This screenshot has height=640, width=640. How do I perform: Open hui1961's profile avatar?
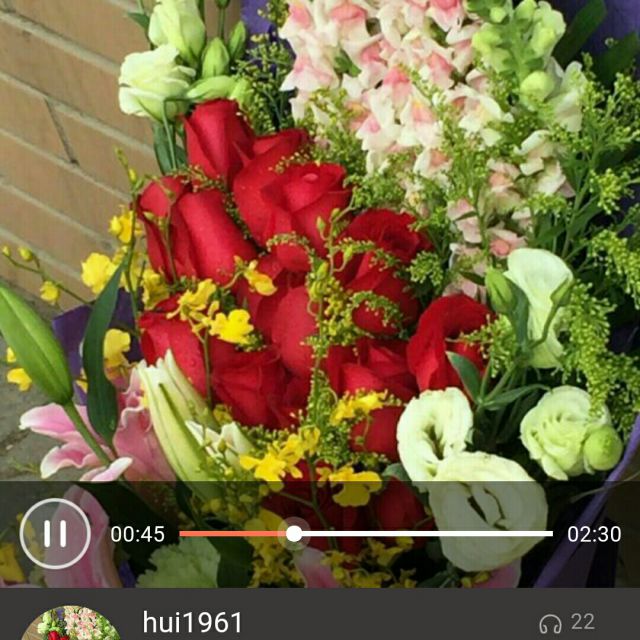pyautogui.click(x=71, y=623)
